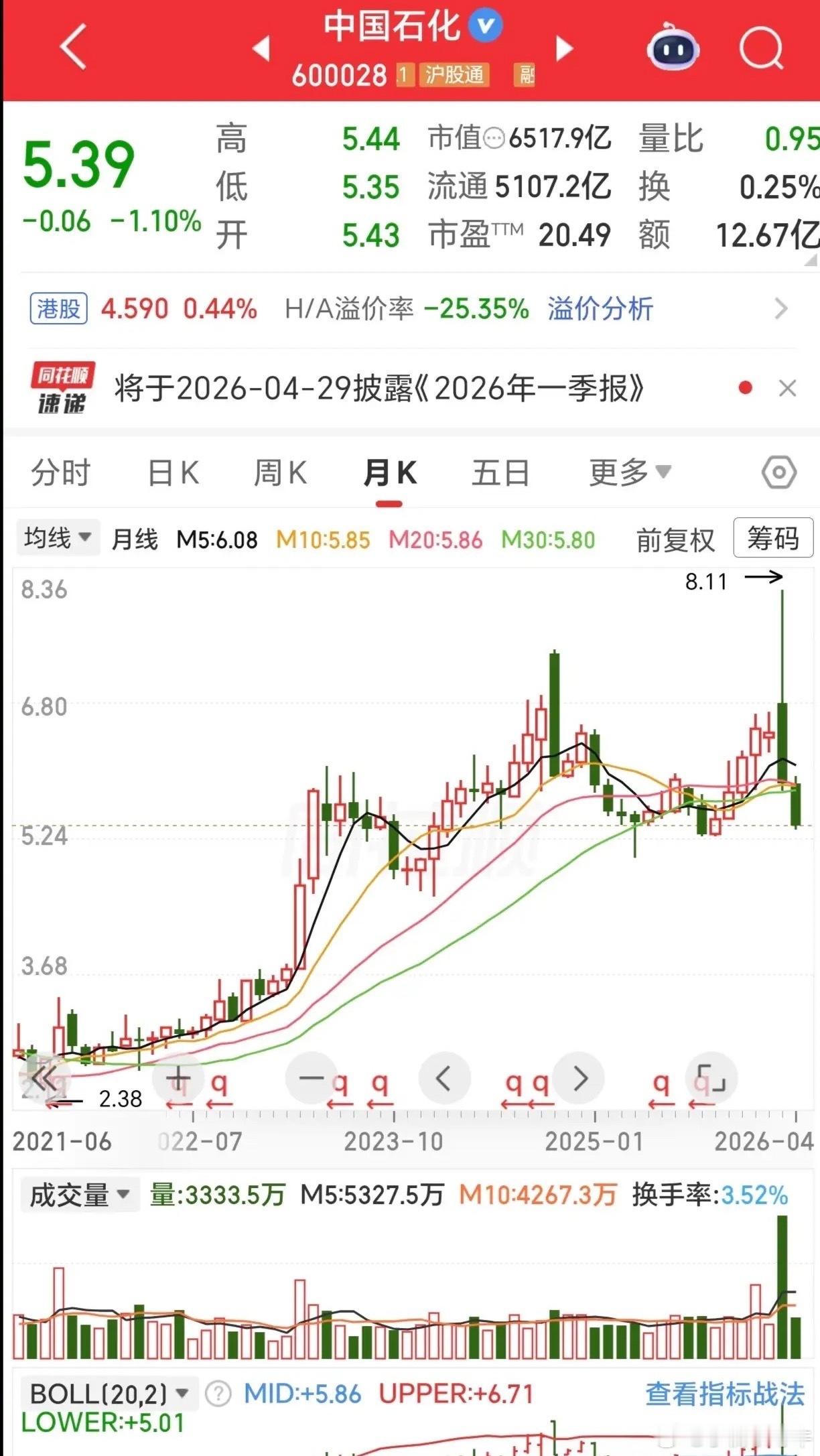Zoom in on chart using plus icon
820x1456 pixels.
click(x=178, y=1077)
